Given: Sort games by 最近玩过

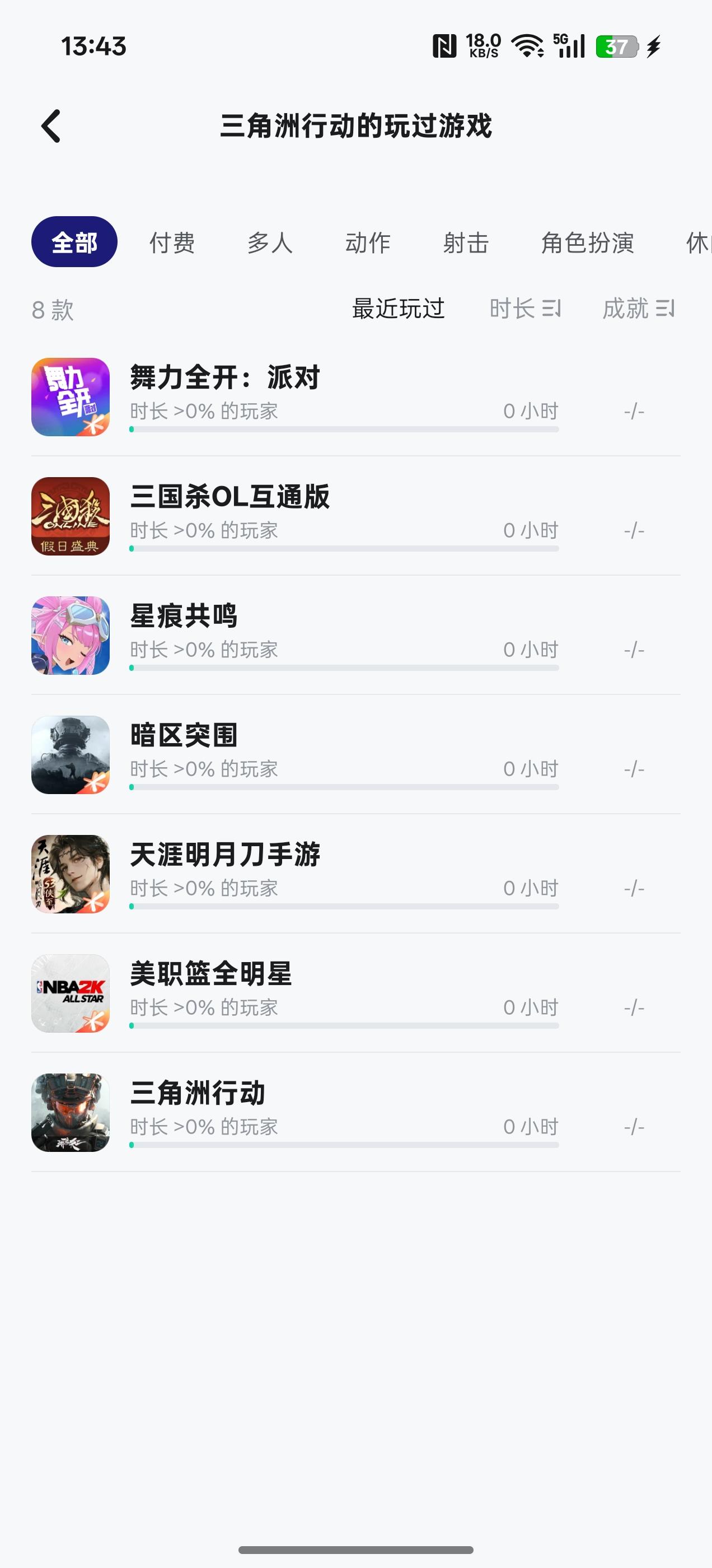Looking at the screenshot, I should 399,309.
